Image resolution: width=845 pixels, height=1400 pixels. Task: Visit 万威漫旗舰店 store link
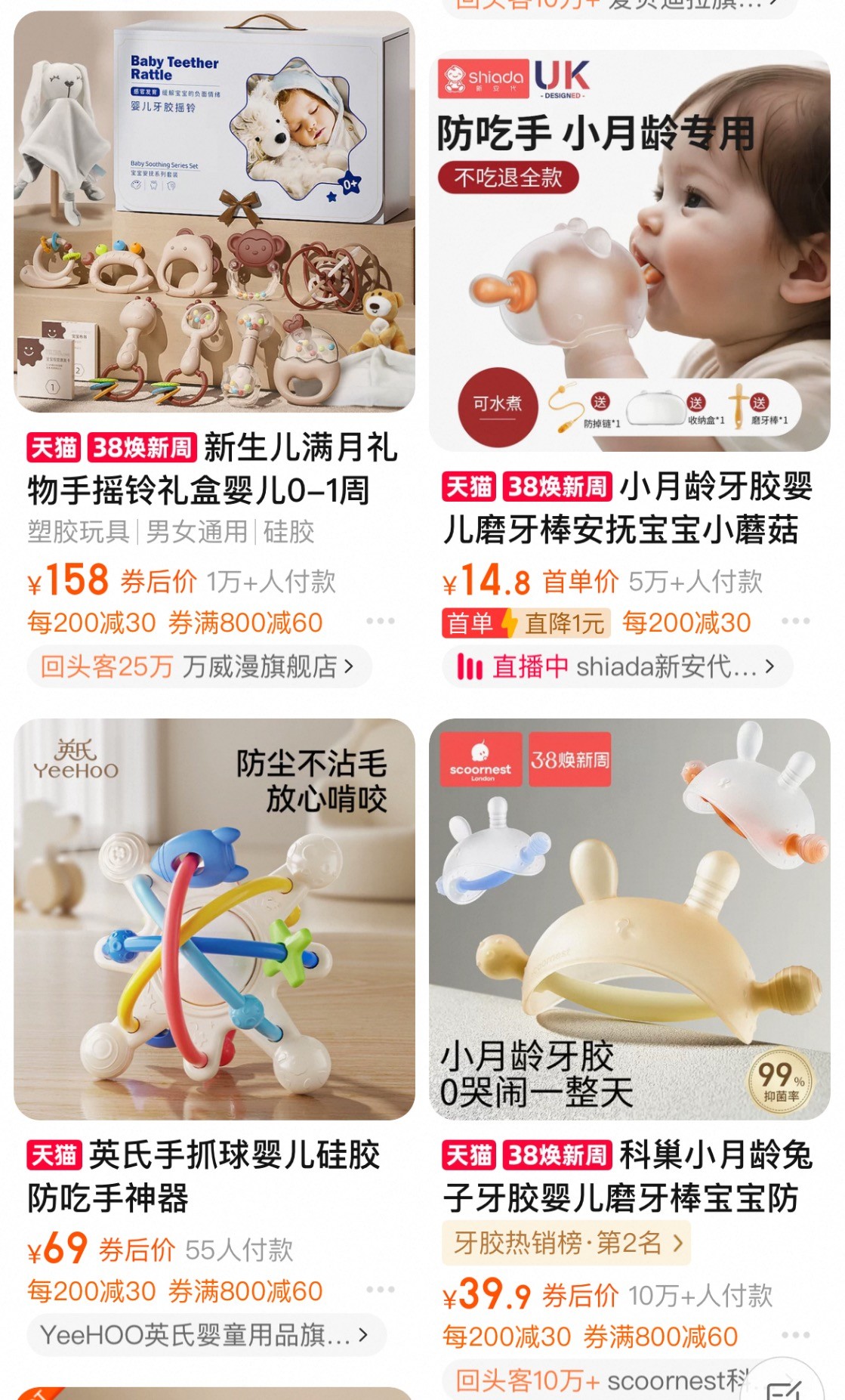199,666
